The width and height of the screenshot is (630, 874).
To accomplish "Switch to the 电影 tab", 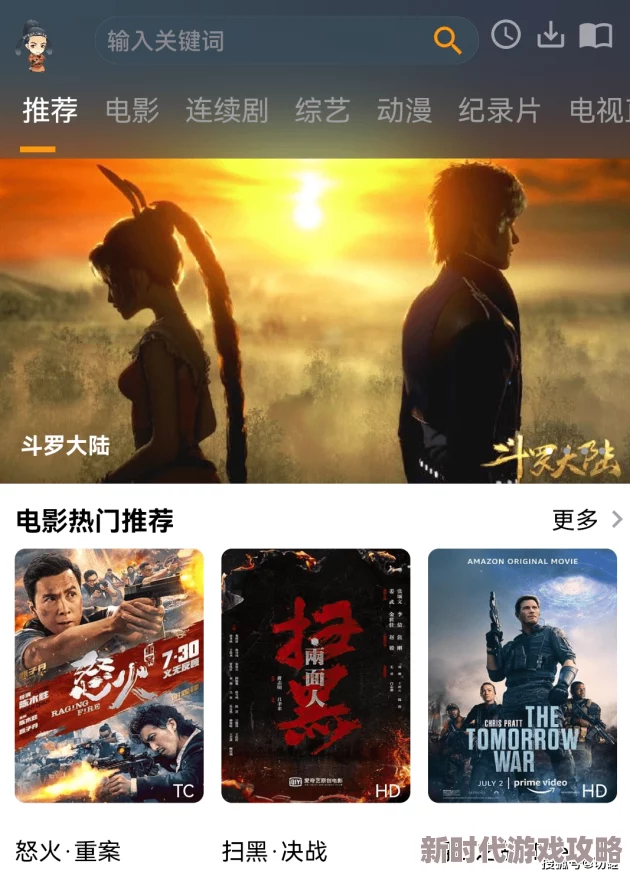I will [x=132, y=110].
